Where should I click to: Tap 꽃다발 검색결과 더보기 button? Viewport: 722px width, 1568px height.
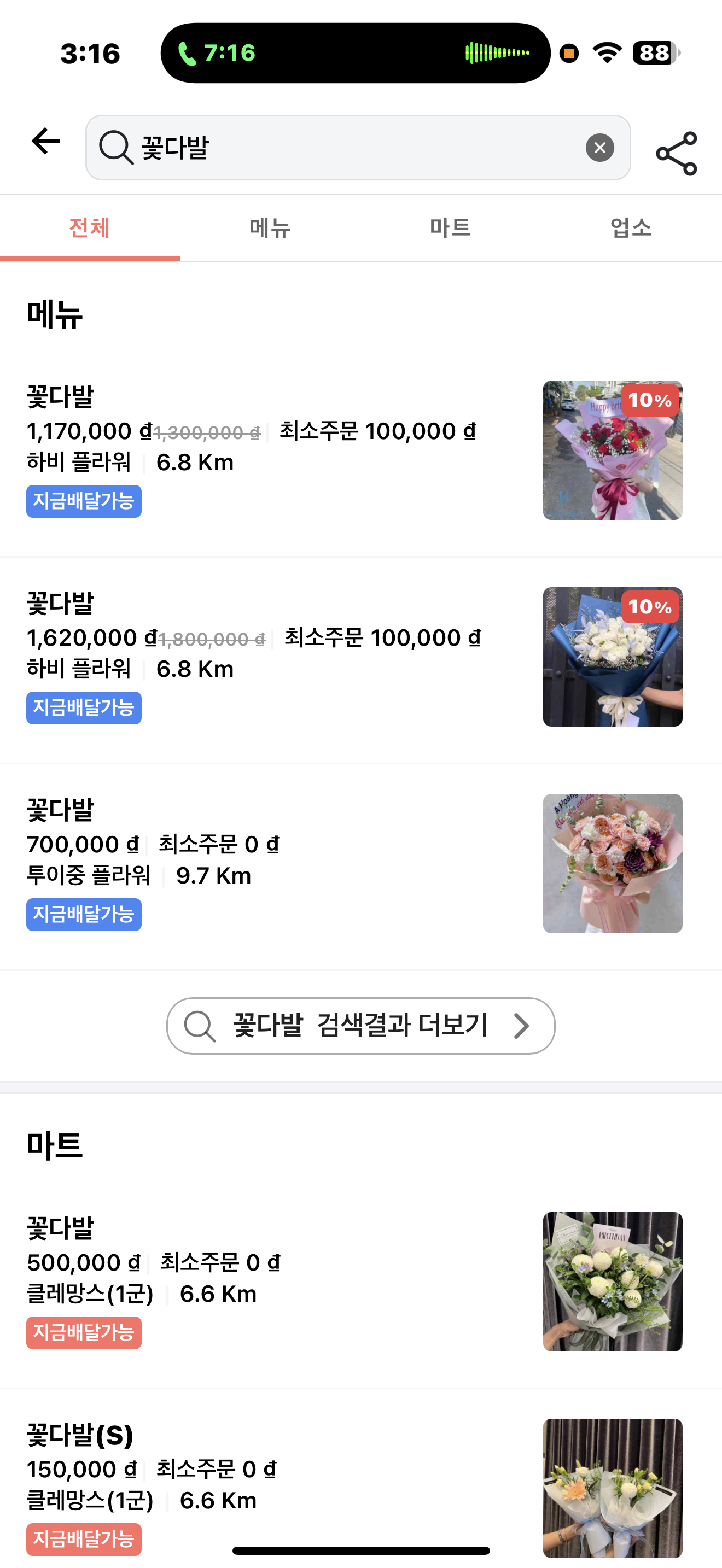[x=360, y=1026]
